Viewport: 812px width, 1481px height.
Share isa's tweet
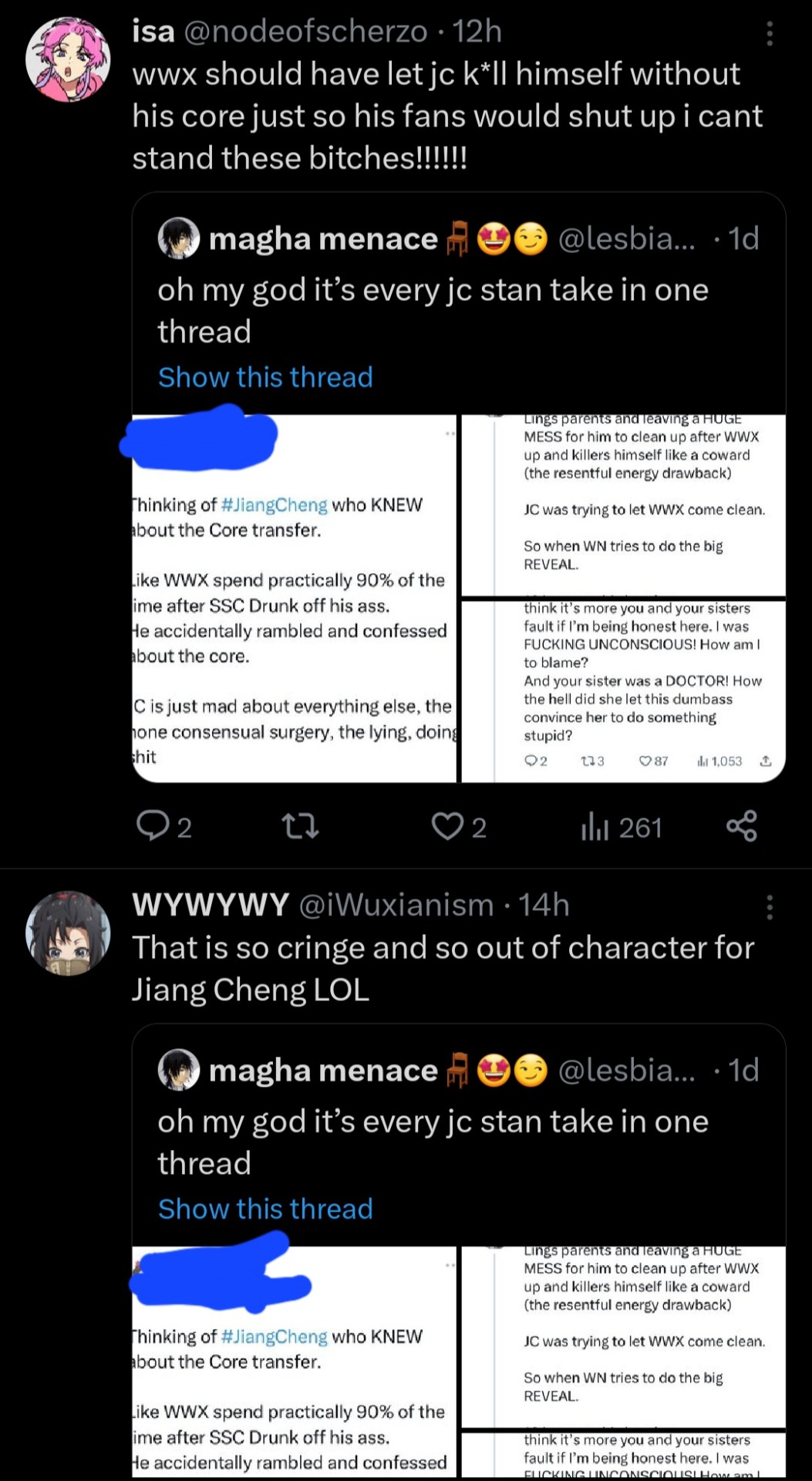(742, 827)
